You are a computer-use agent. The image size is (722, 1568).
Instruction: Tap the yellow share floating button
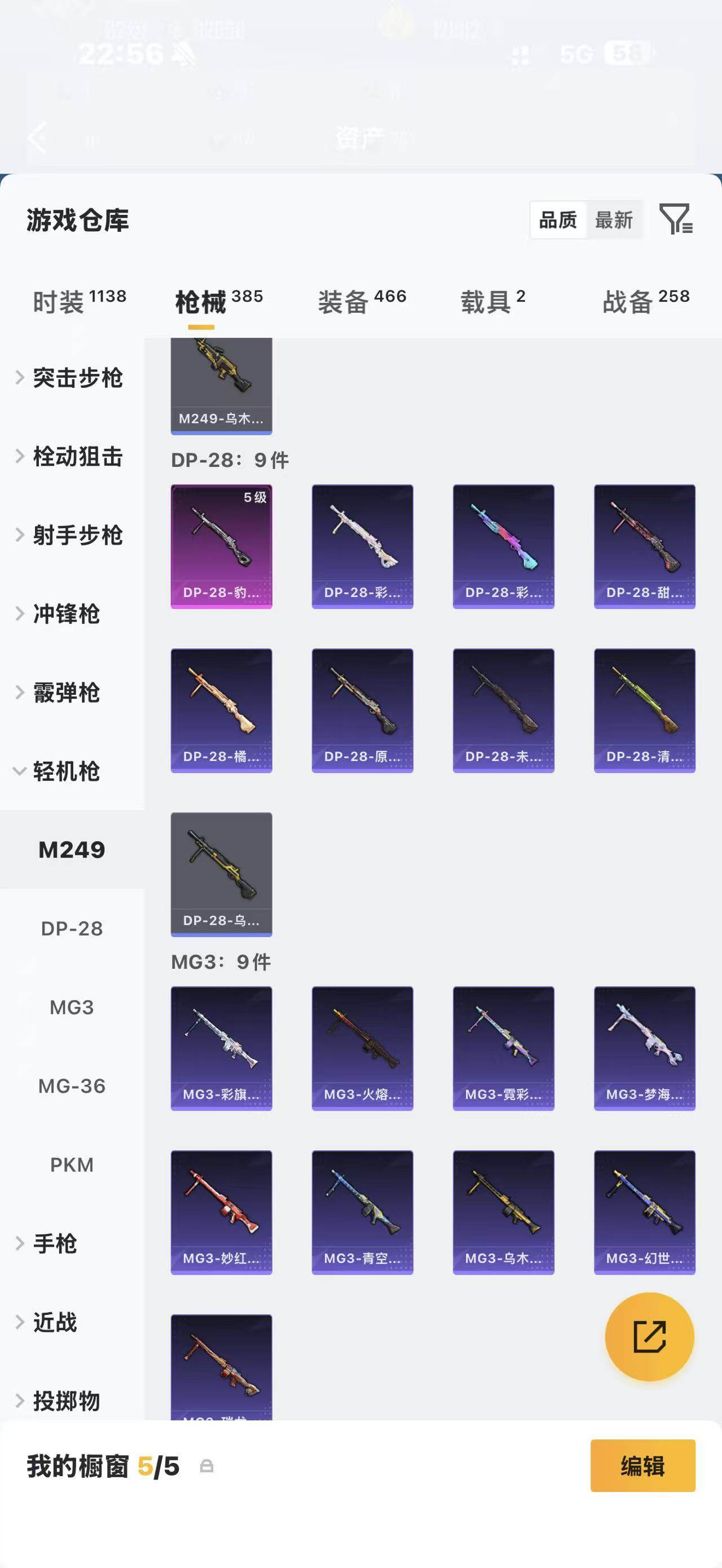pyautogui.click(x=649, y=1337)
